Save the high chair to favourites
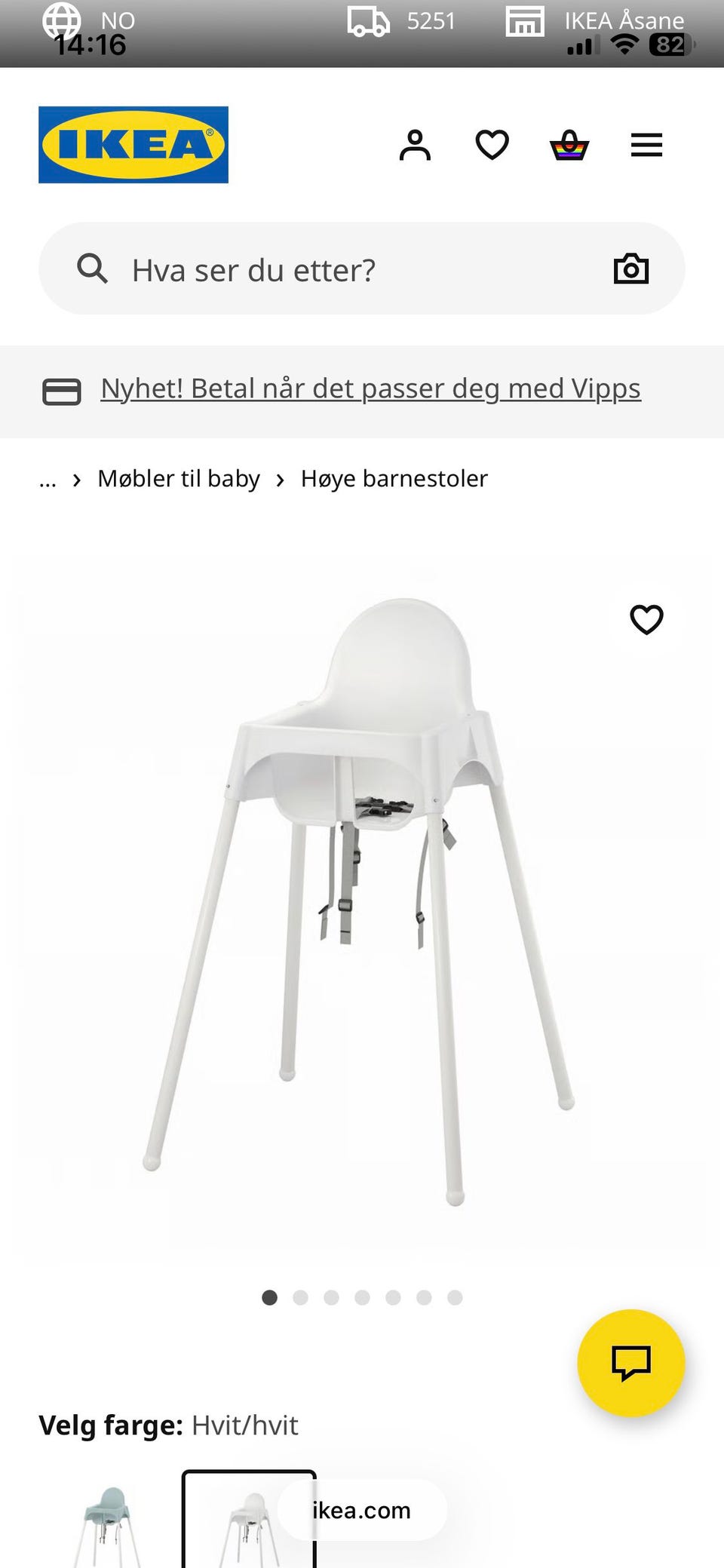The image size is (724, 1568). pyautogui.click(x=646, y=620)
